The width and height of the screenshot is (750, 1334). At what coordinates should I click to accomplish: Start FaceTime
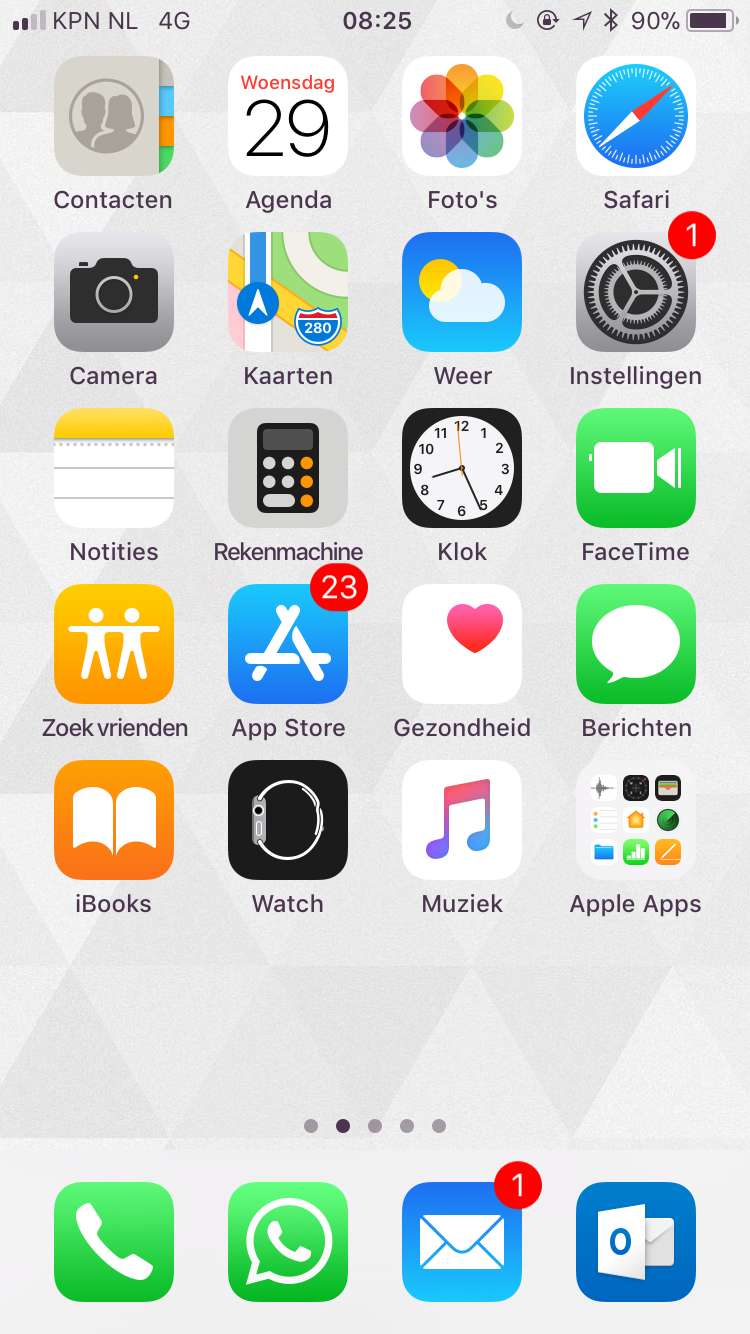click(x=636, y=468)
